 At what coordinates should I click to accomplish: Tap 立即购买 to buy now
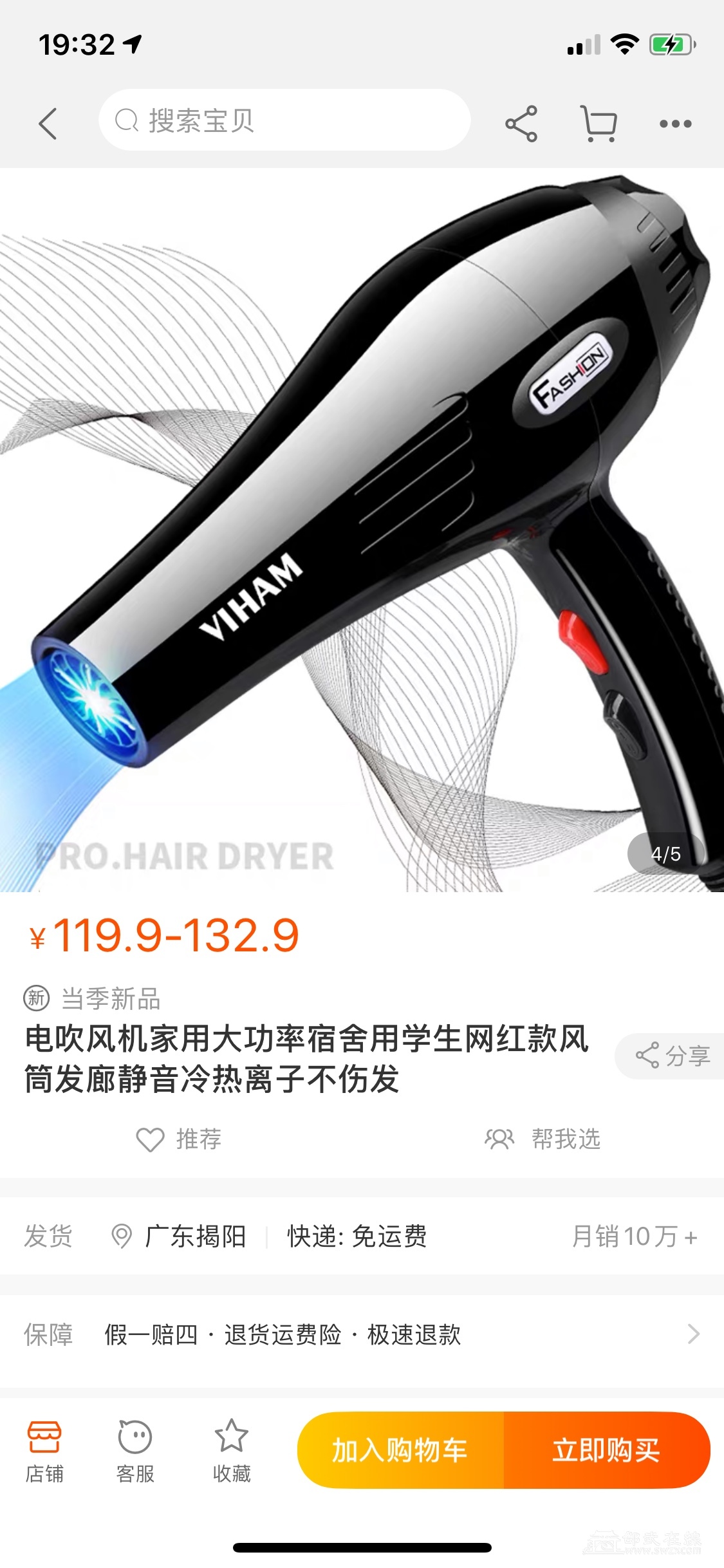pyautogui.click(x=606, y=1450)
